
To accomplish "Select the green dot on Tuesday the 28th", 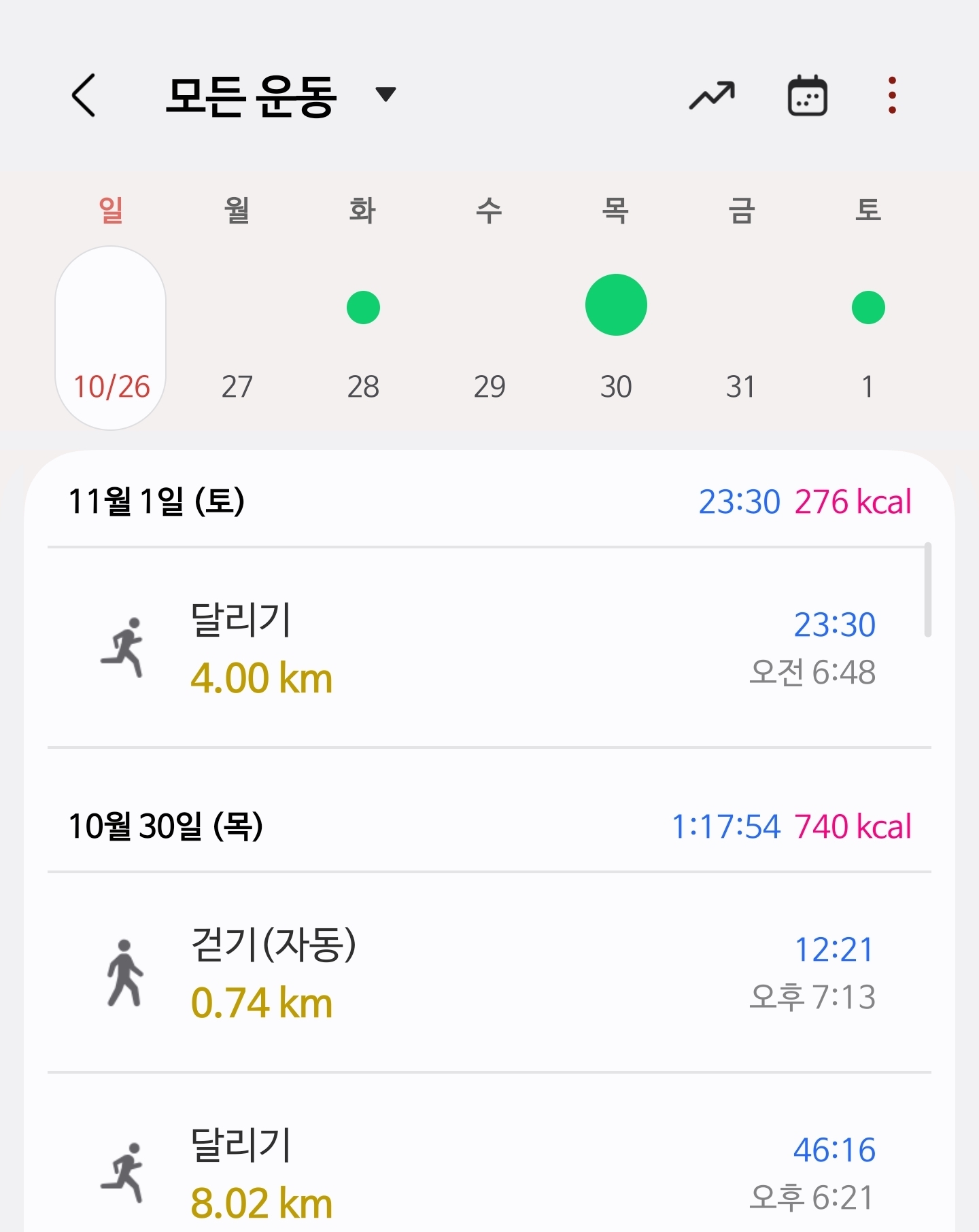I will click(362, 307).
